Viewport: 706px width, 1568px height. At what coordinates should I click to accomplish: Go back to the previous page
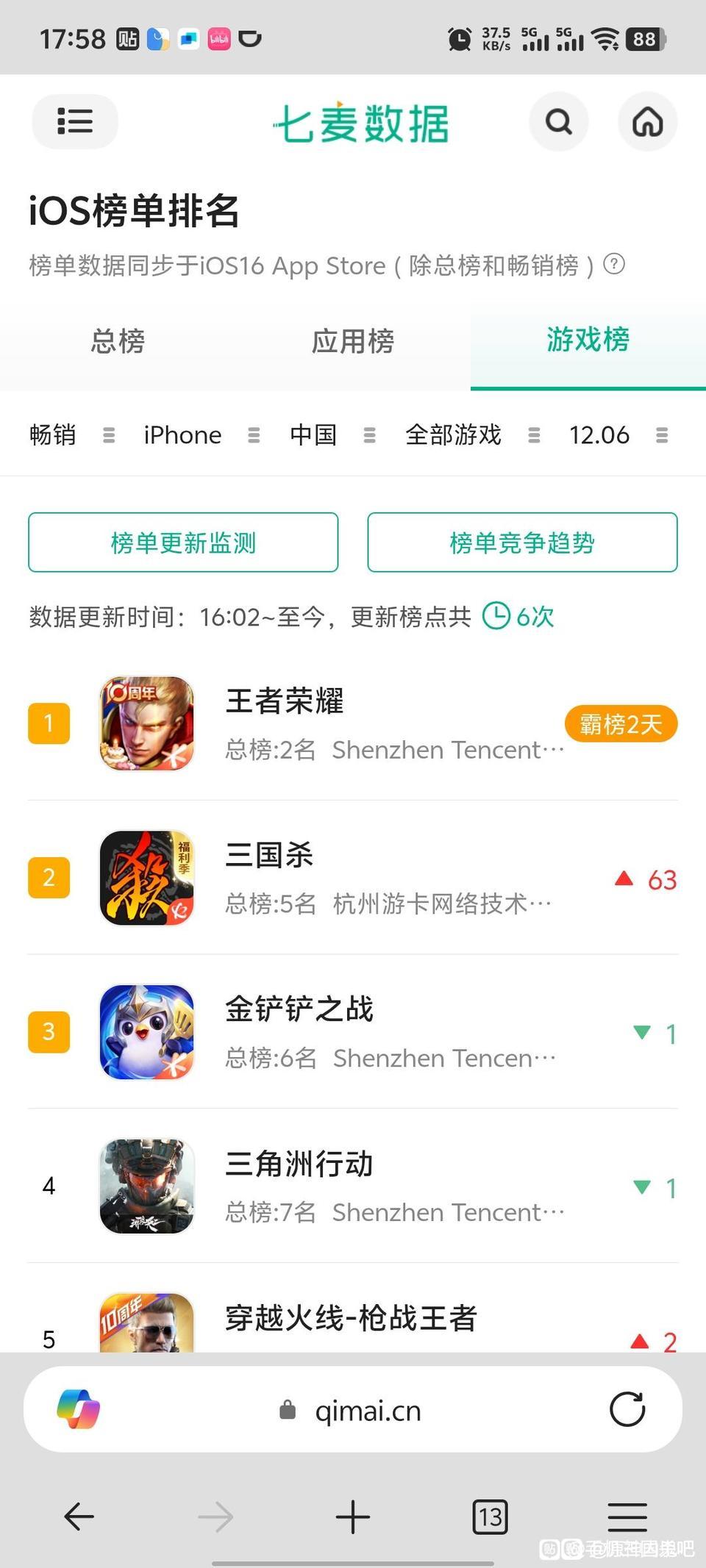(79, 1517)
